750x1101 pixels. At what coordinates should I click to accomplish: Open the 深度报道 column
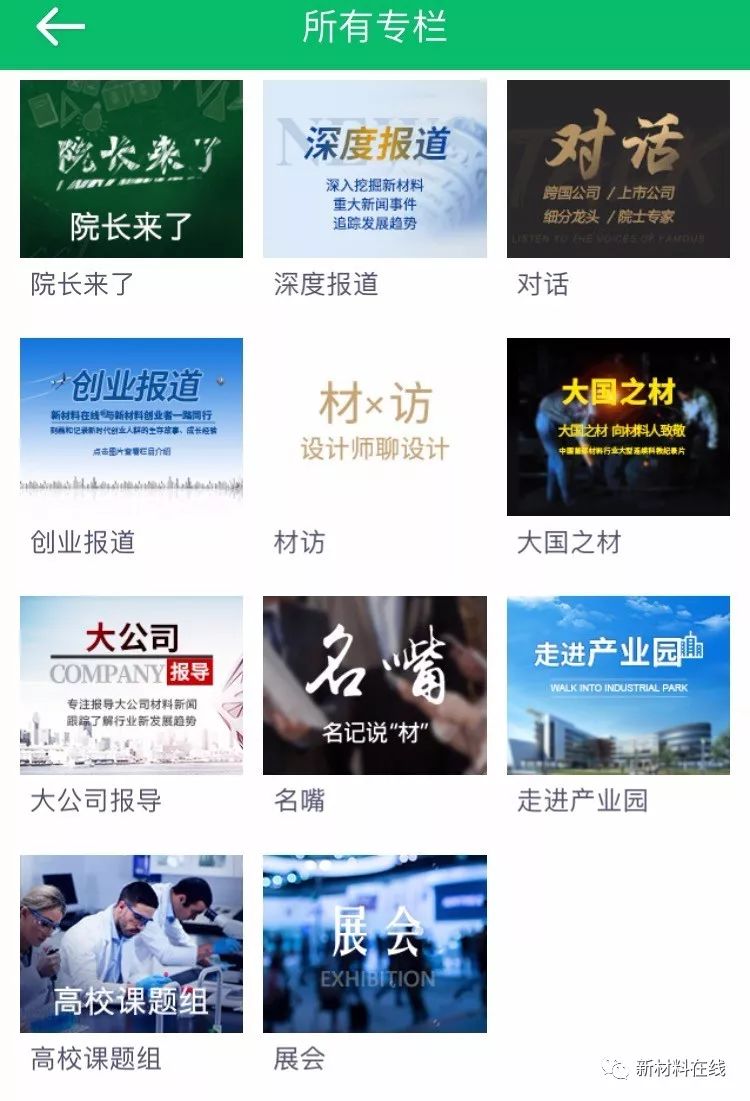click(x=375, y=169)
